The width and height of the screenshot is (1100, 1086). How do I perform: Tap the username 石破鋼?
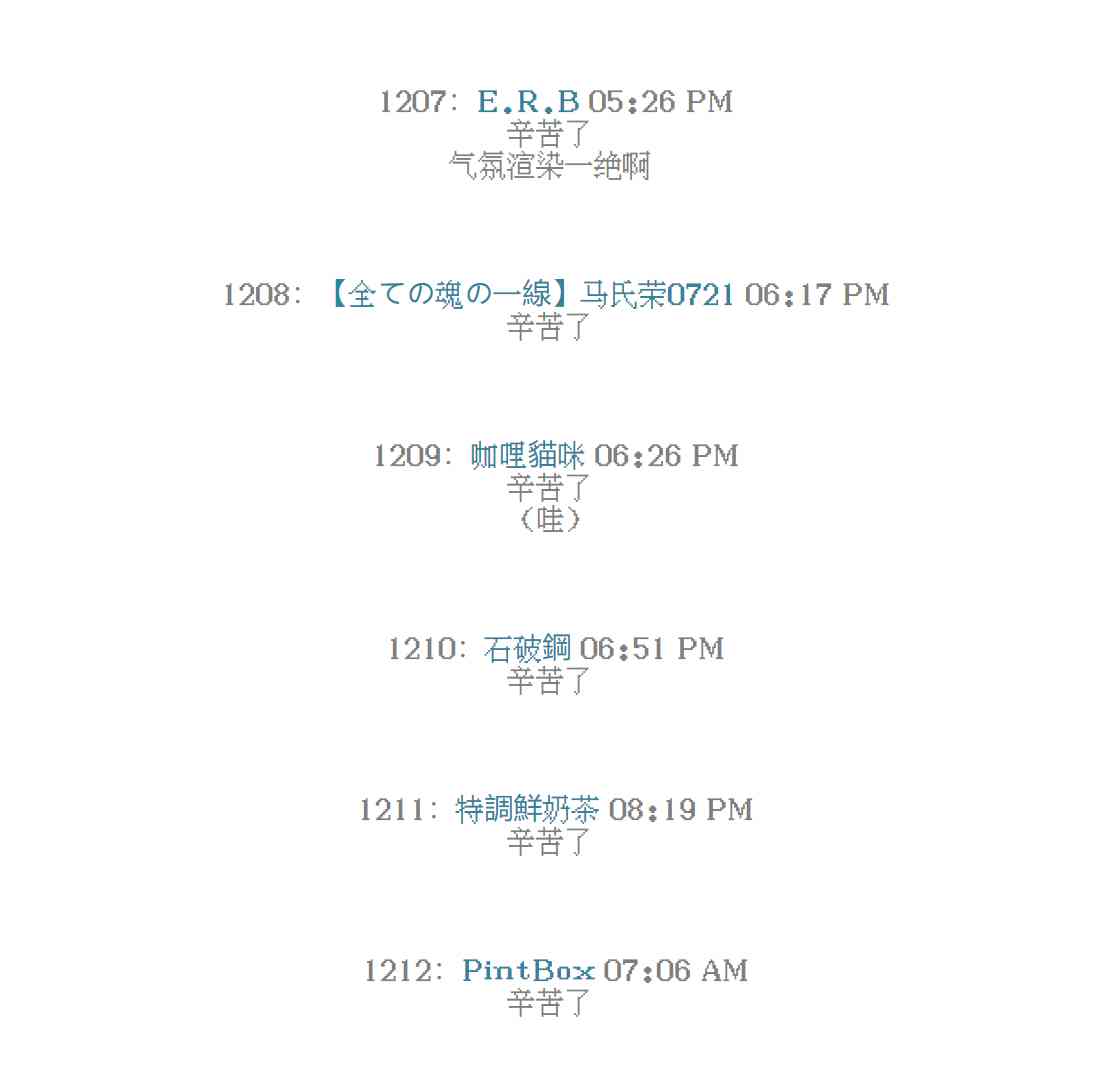pos(527,650)
